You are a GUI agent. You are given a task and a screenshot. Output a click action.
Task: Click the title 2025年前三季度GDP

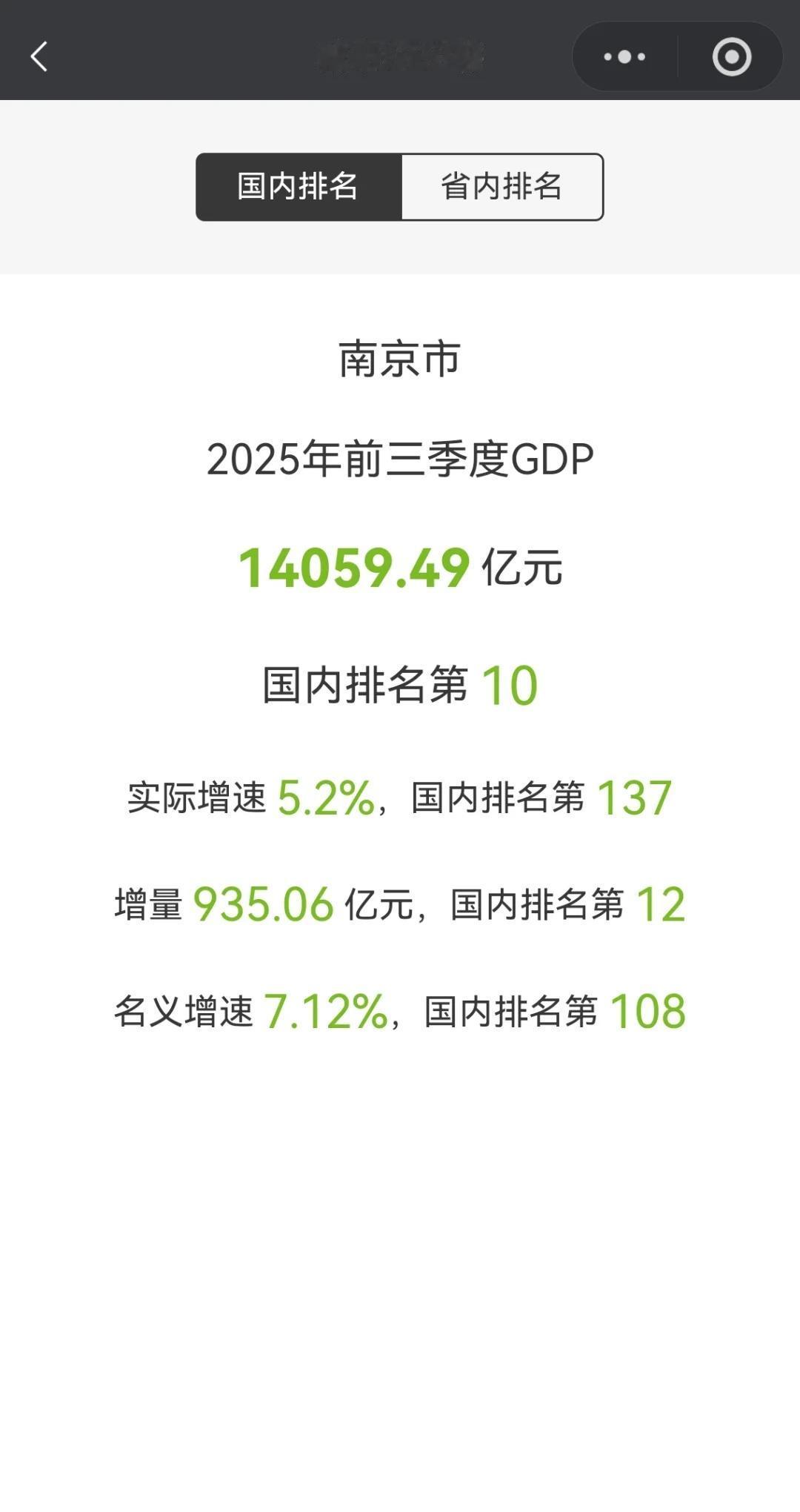click(400, 460)
